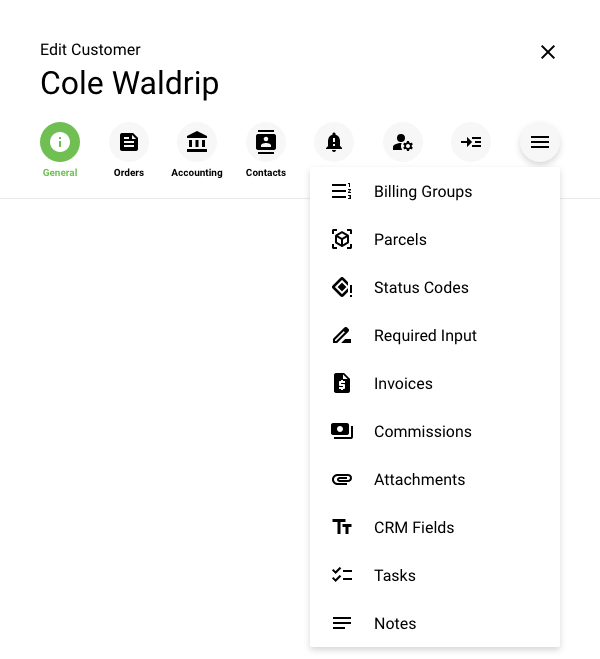Choose Parcels from the menu
Image resolution: width=600 pixels, height=659 pixels.
click(400, 240)
